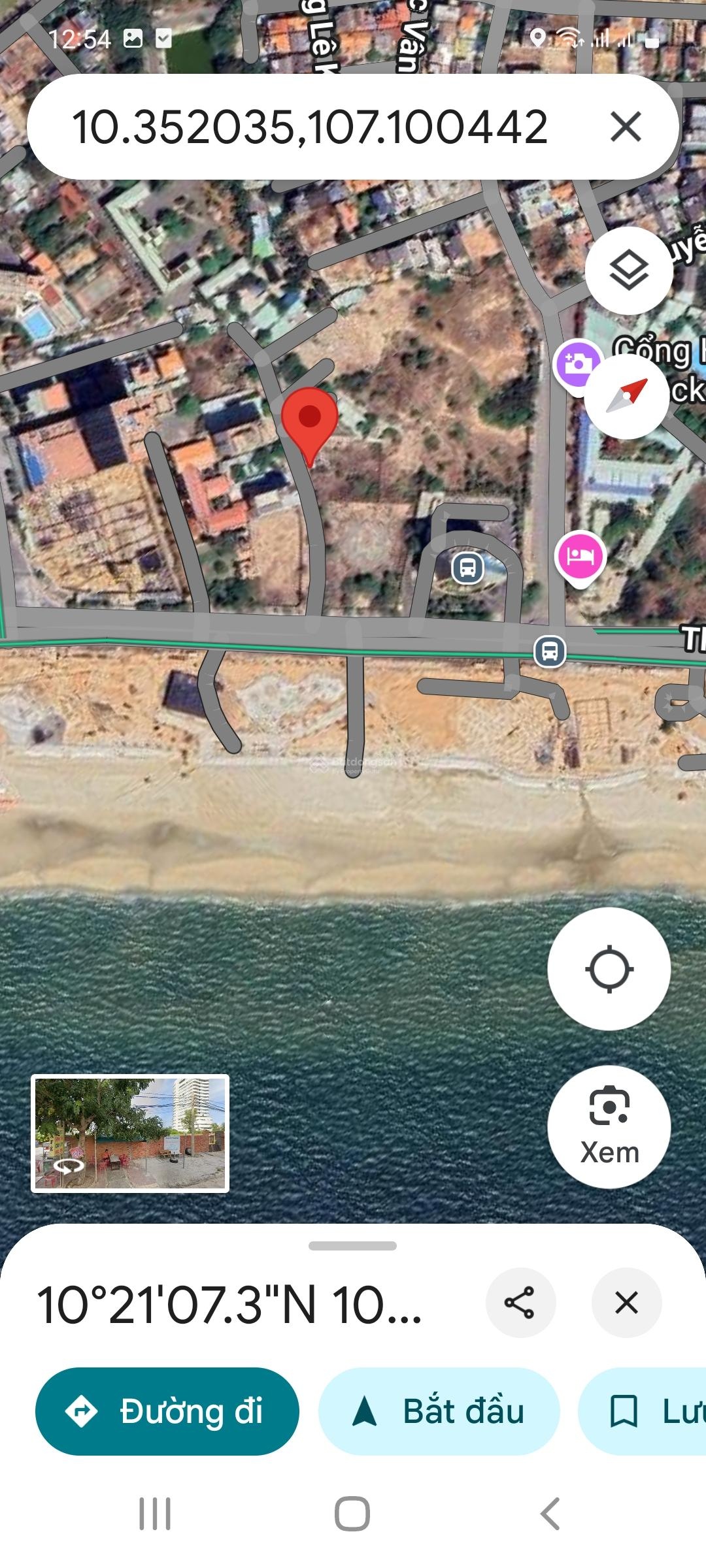Start navigation with Bắt đầu
This screenshot has width=706, height=1568.
point(439,1411)
